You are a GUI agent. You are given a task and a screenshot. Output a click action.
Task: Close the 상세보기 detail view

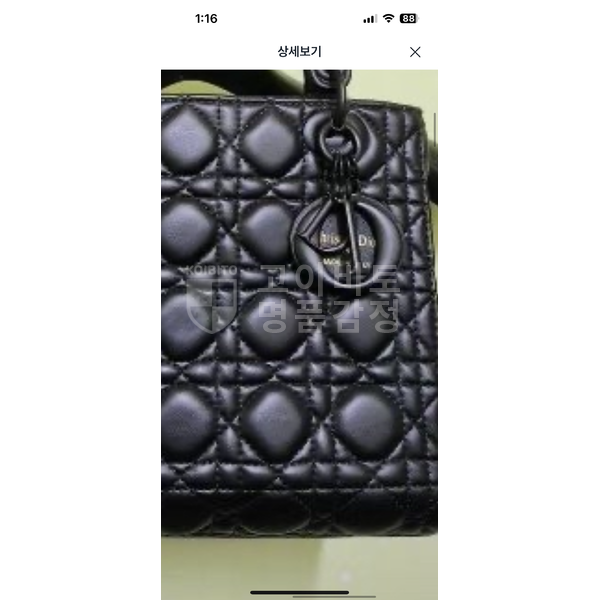(415, 52)
